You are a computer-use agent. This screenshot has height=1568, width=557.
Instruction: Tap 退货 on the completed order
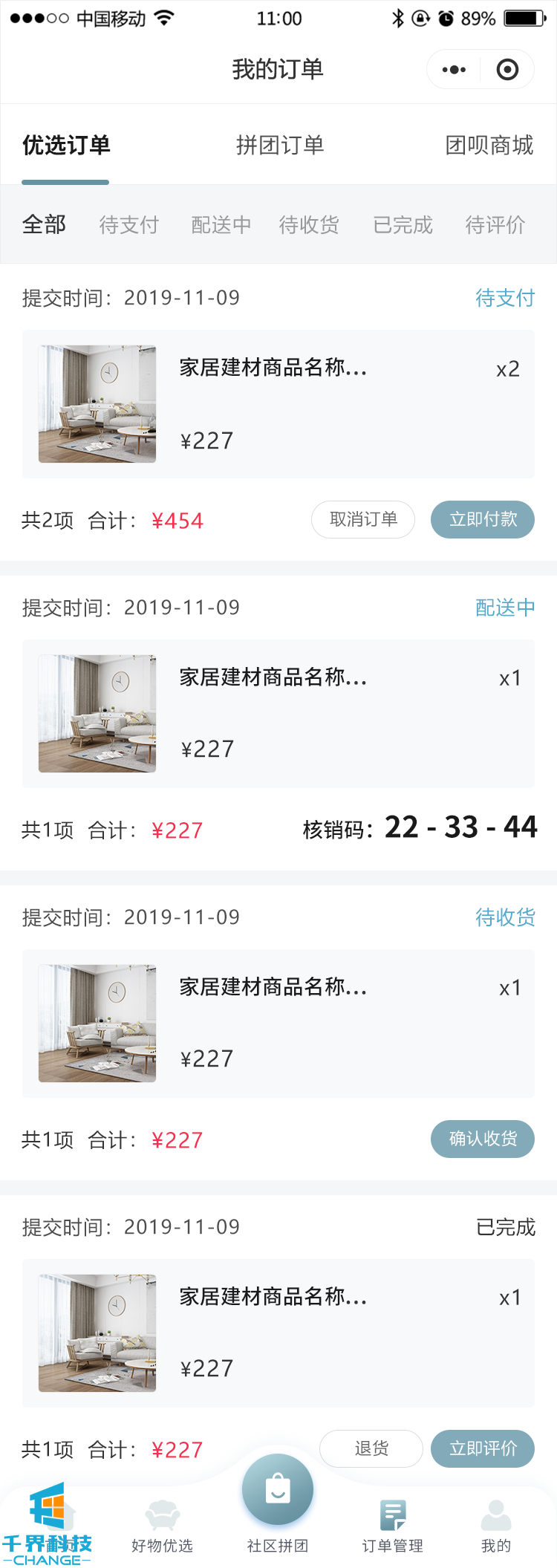(x=371, y=1448)
